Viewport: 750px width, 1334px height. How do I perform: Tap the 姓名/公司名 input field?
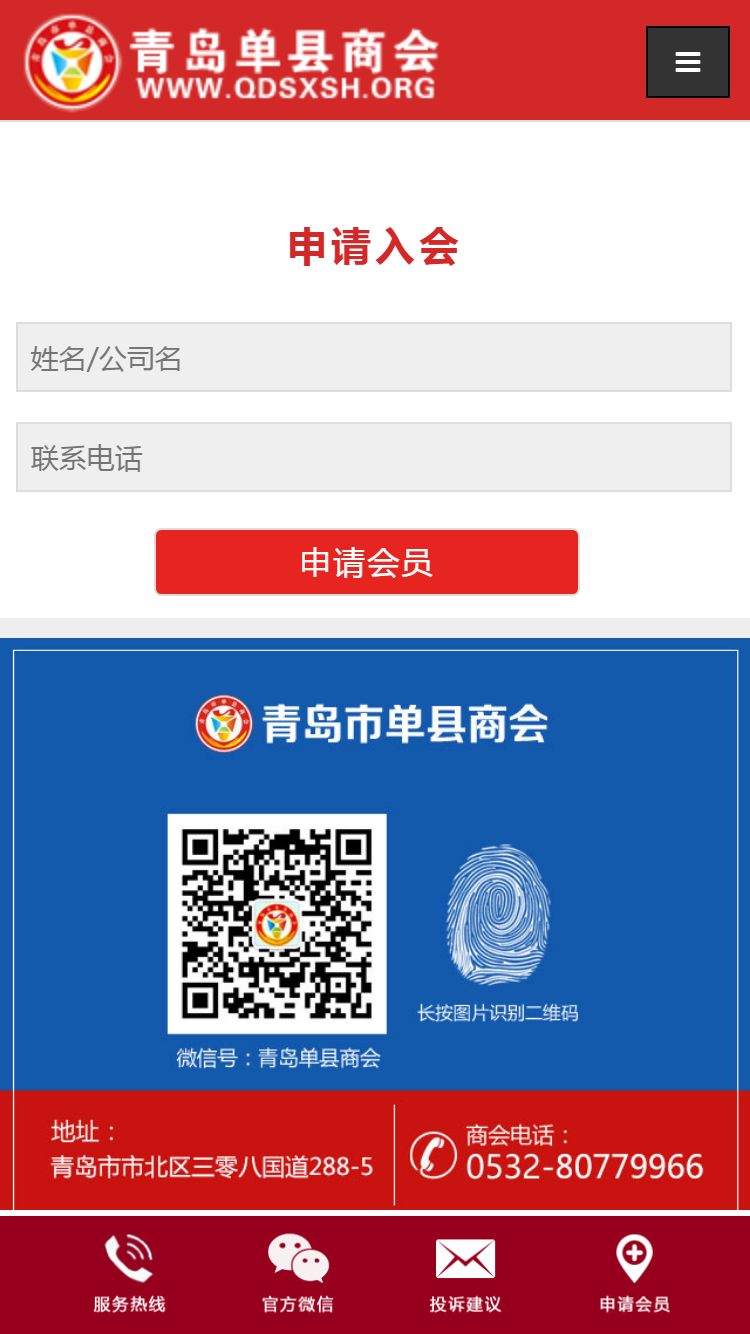point(373,357)
